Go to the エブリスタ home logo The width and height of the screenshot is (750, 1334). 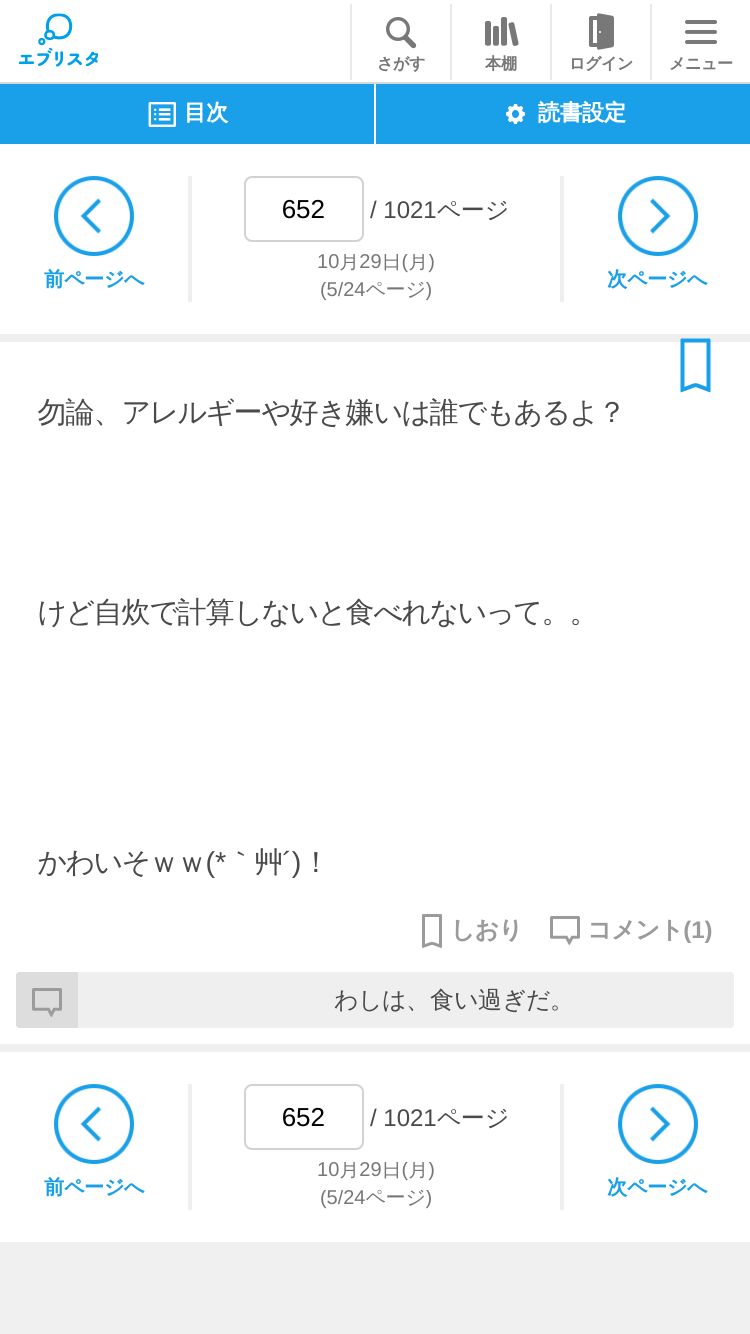58,42
